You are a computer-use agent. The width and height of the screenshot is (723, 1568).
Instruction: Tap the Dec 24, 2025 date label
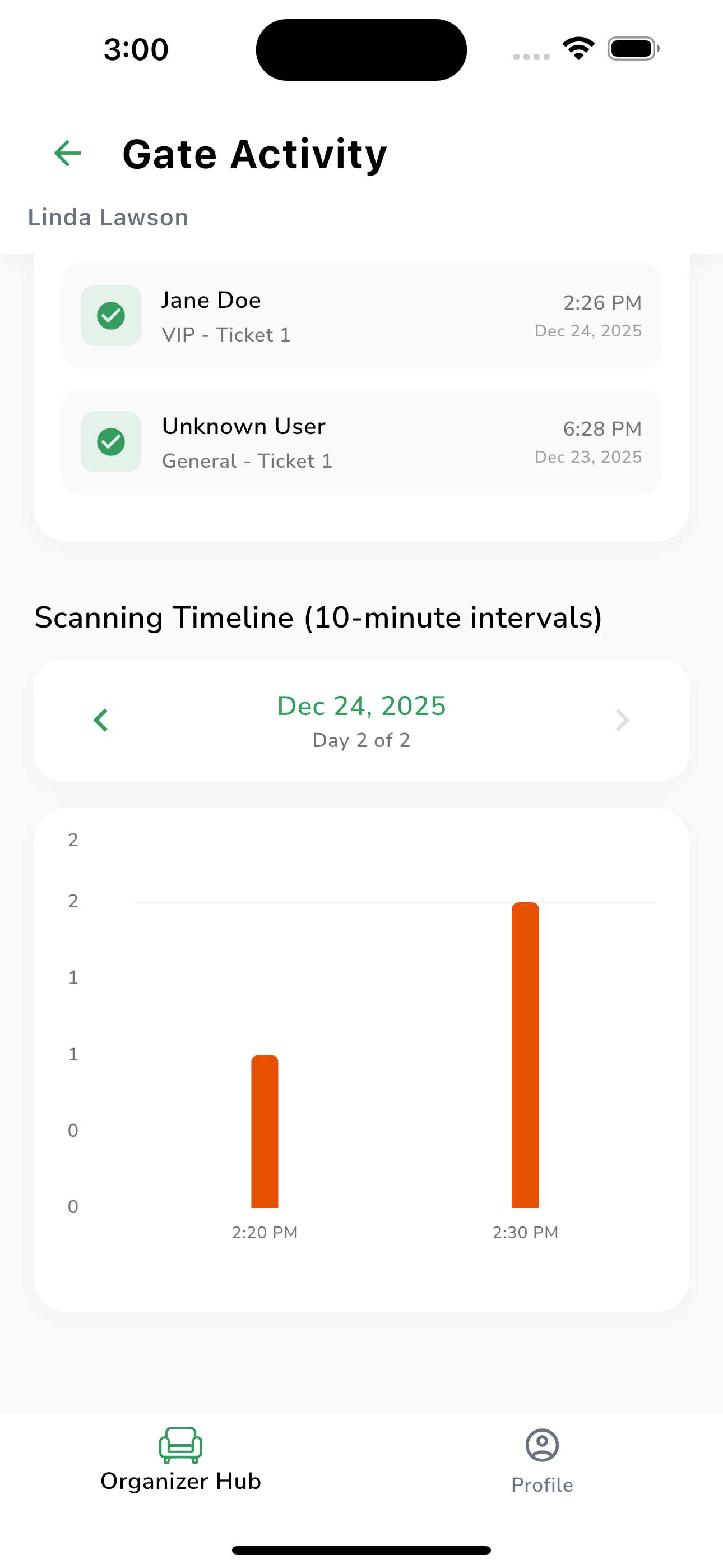pyautogui.click(x=361, y=706)
